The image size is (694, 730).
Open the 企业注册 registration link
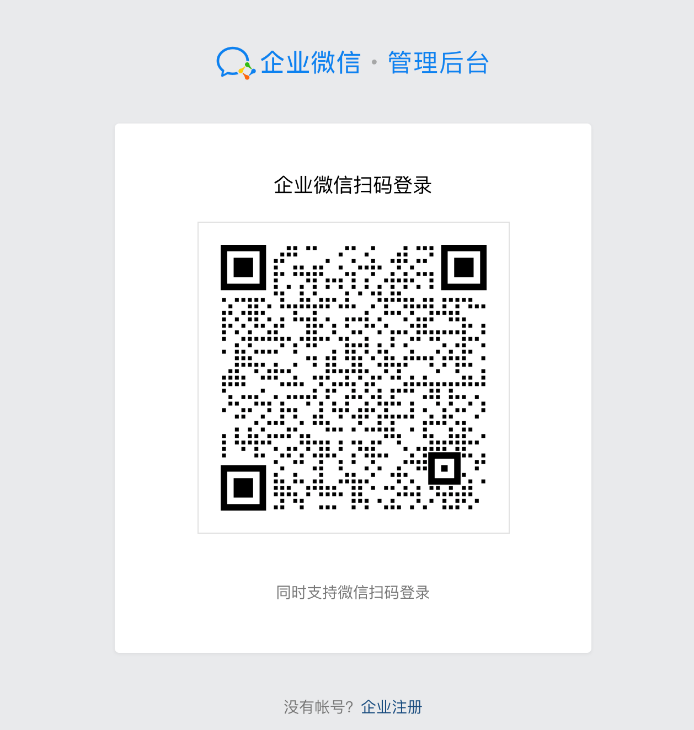391,707
